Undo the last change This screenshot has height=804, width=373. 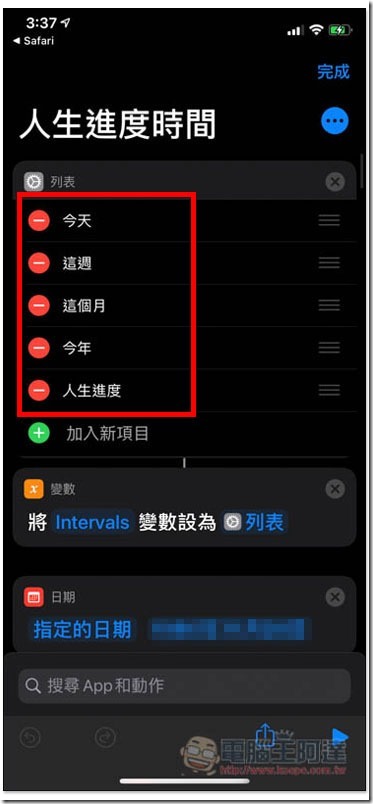point(31,738)
